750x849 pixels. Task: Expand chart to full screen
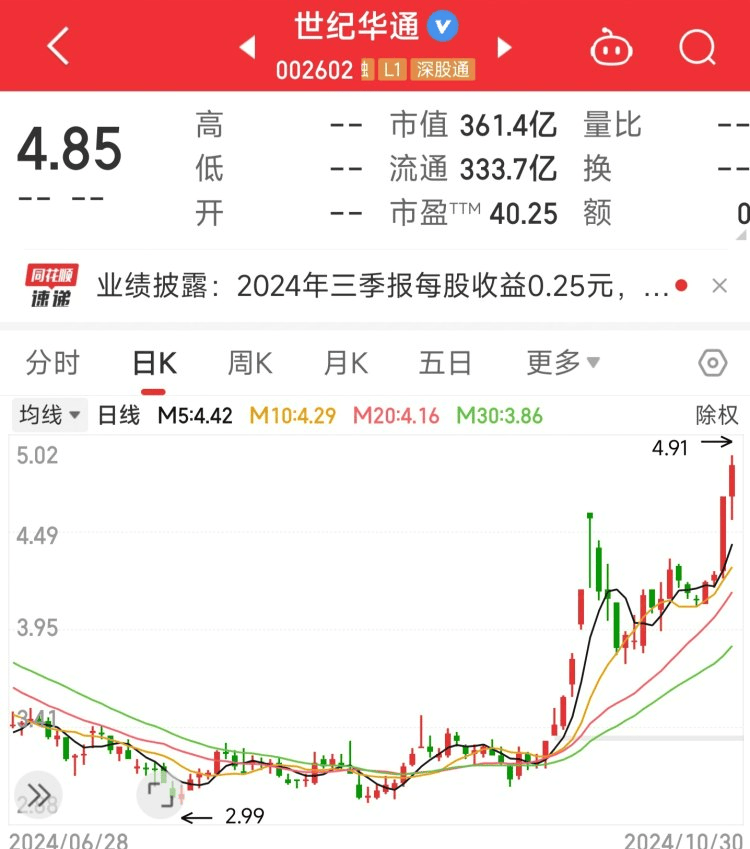[160, 795]
